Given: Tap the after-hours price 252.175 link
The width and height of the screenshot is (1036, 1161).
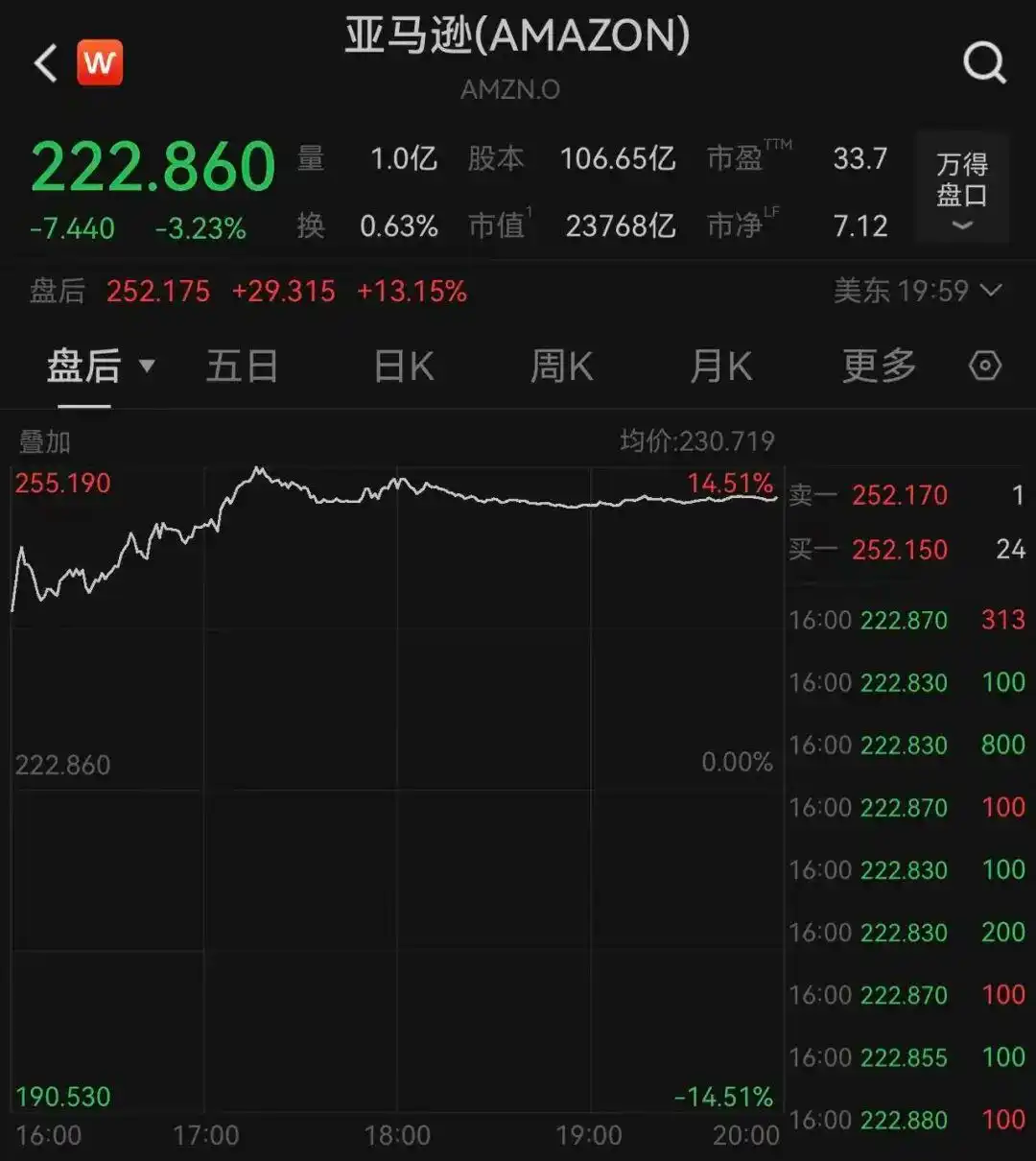Looking at the screenshot, I should pyautogui.click(x=158, y=293).
